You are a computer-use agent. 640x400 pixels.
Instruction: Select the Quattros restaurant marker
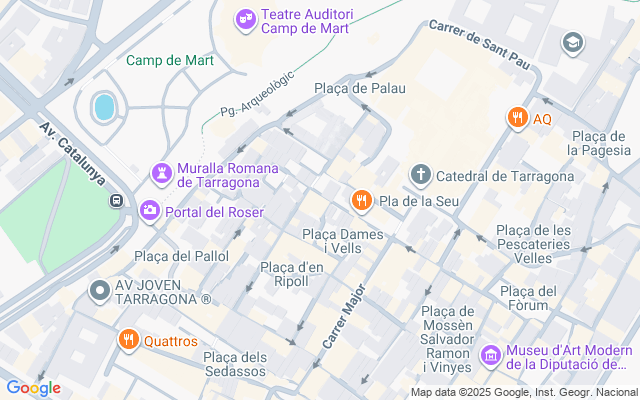pyautogui.click(x=128, y=340)
